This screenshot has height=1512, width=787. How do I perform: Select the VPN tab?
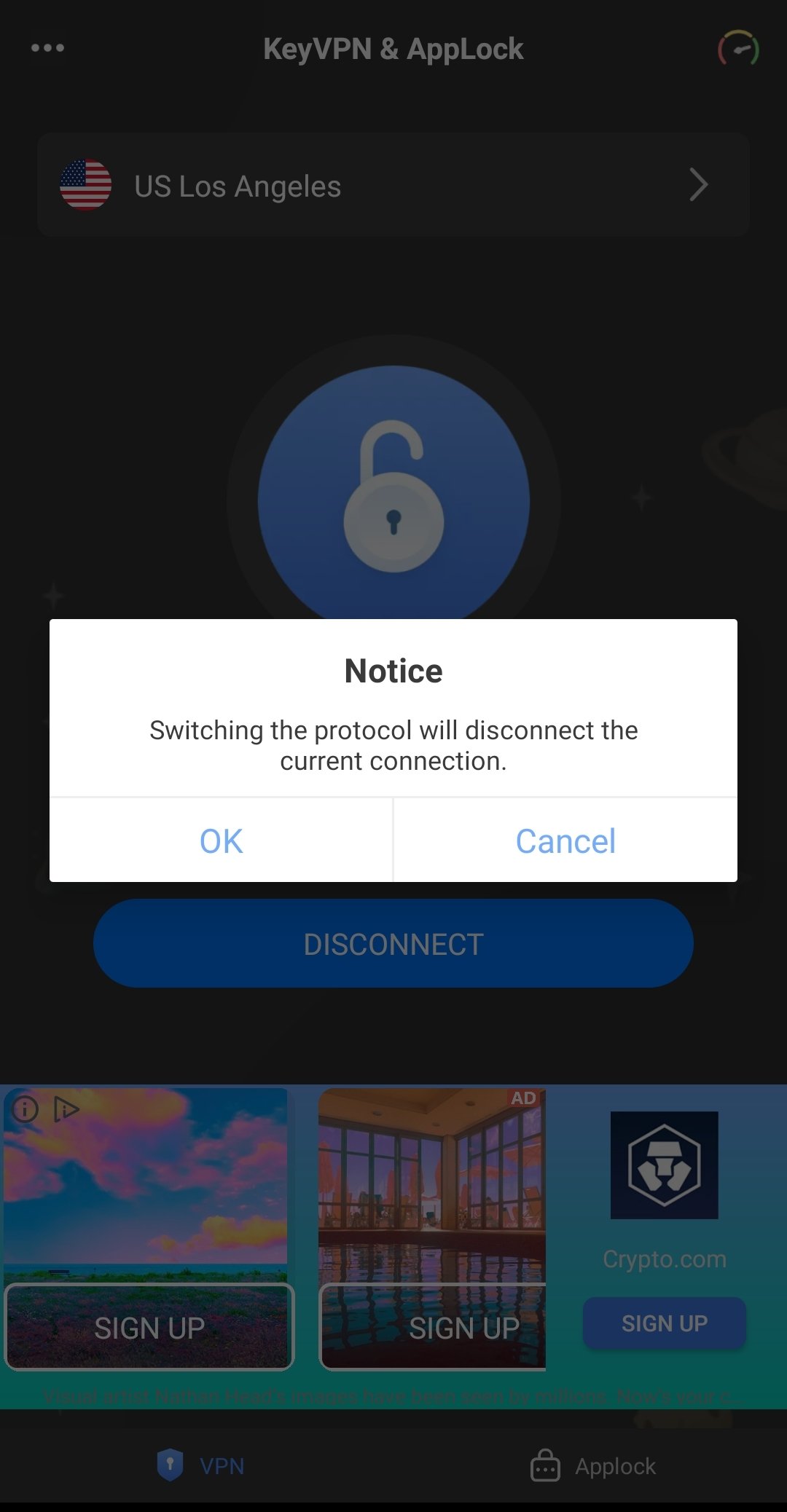[x=200, y=1465]
